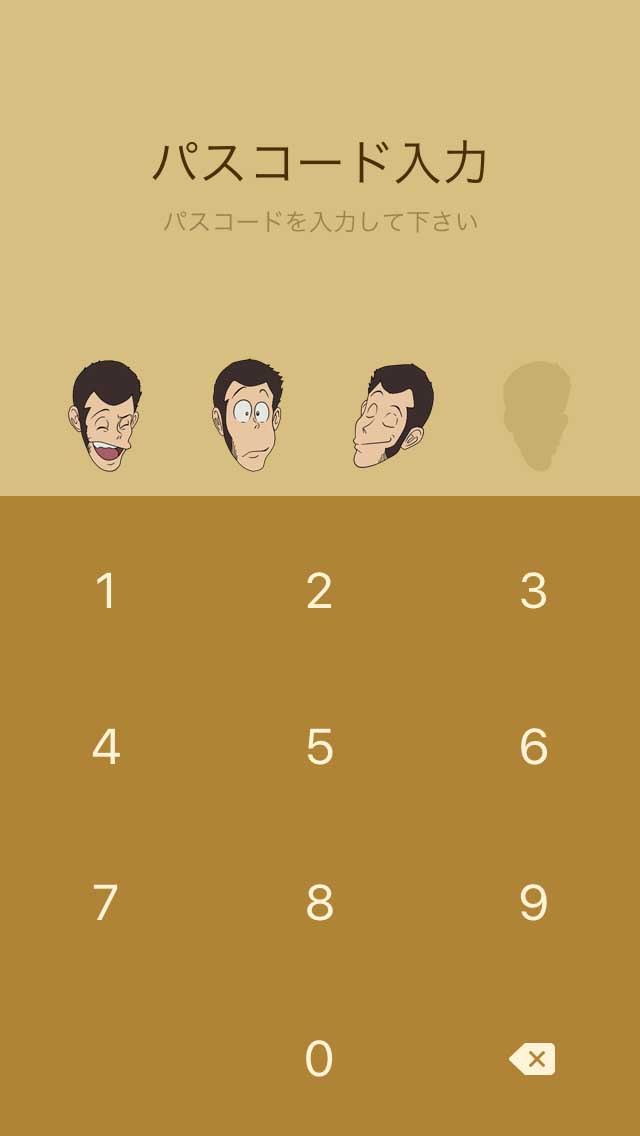
Task: Enter digit 8
Action: pos(319,902)
